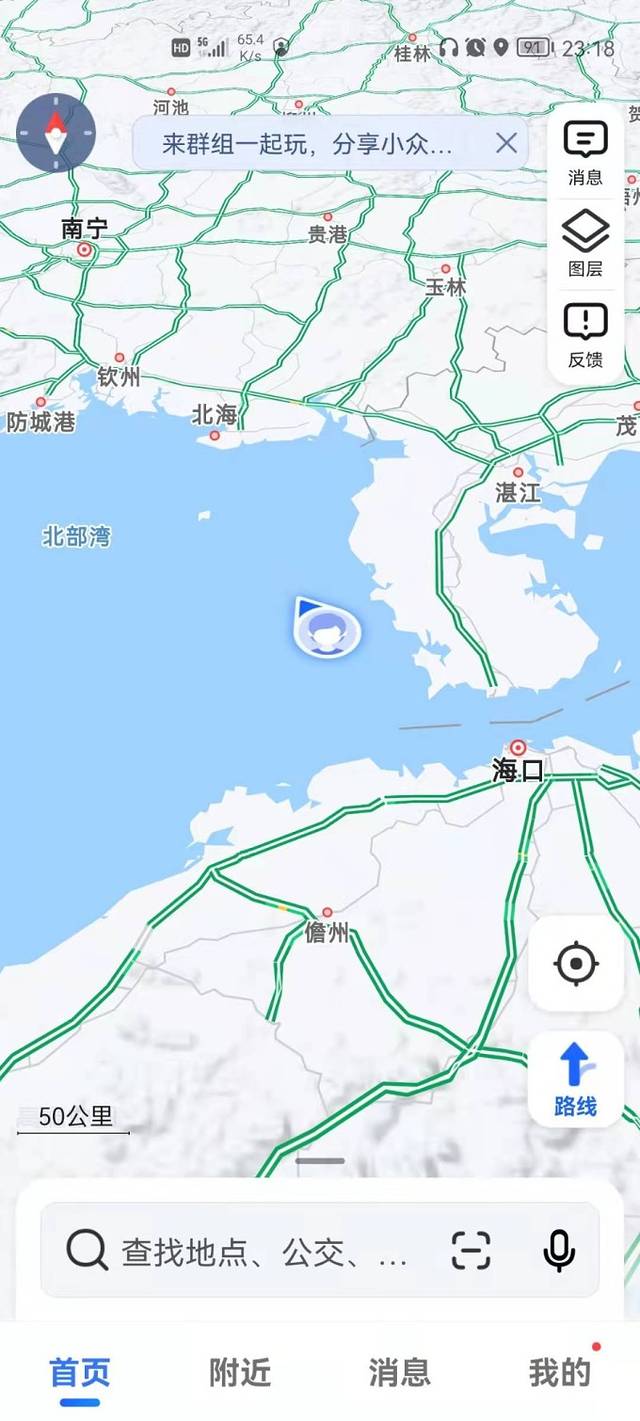Switch to the 首页 tab

[x=80, y=1373]
